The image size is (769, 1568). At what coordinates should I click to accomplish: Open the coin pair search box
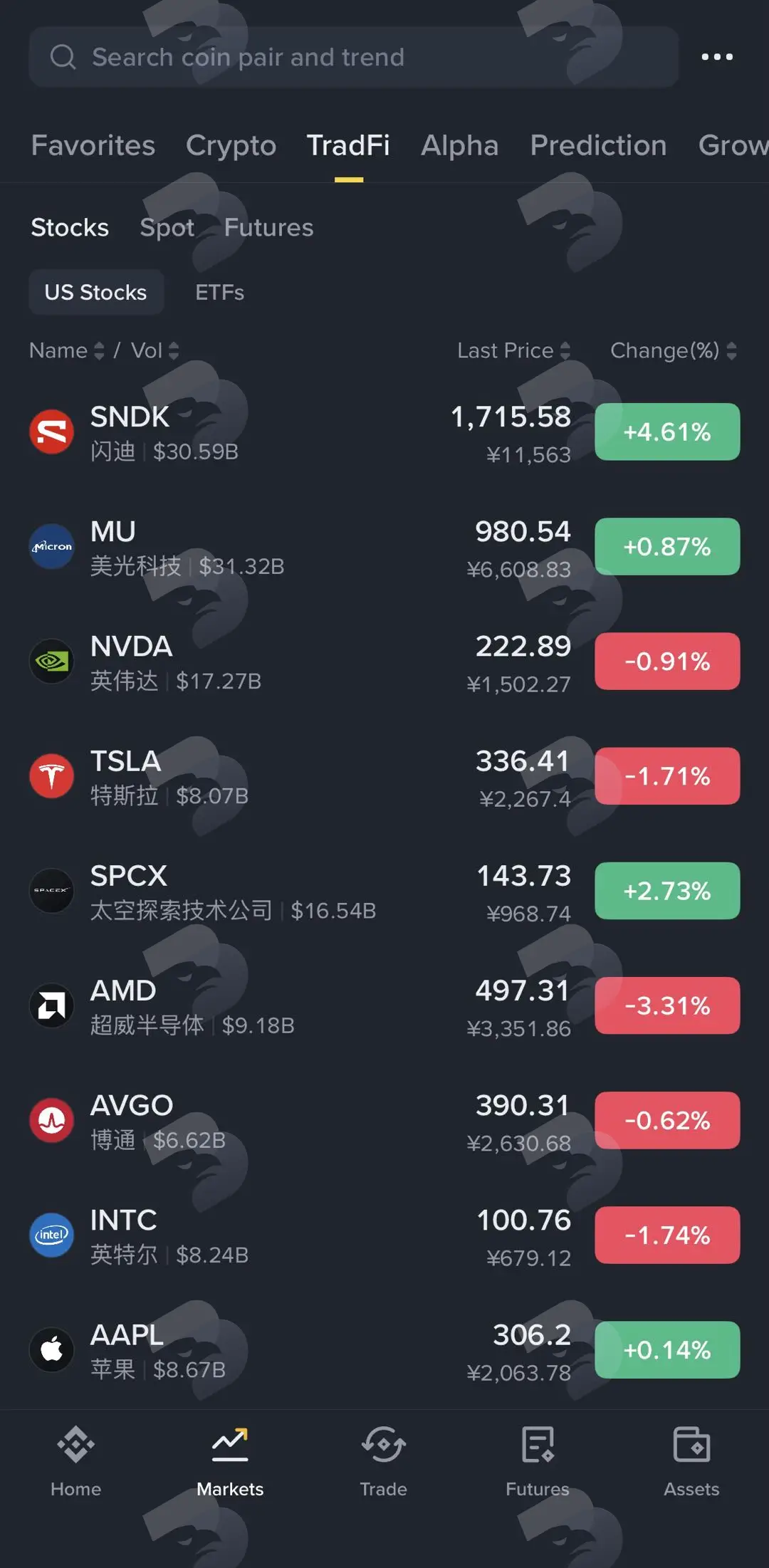pyautogui.click(x=353, y=57)
